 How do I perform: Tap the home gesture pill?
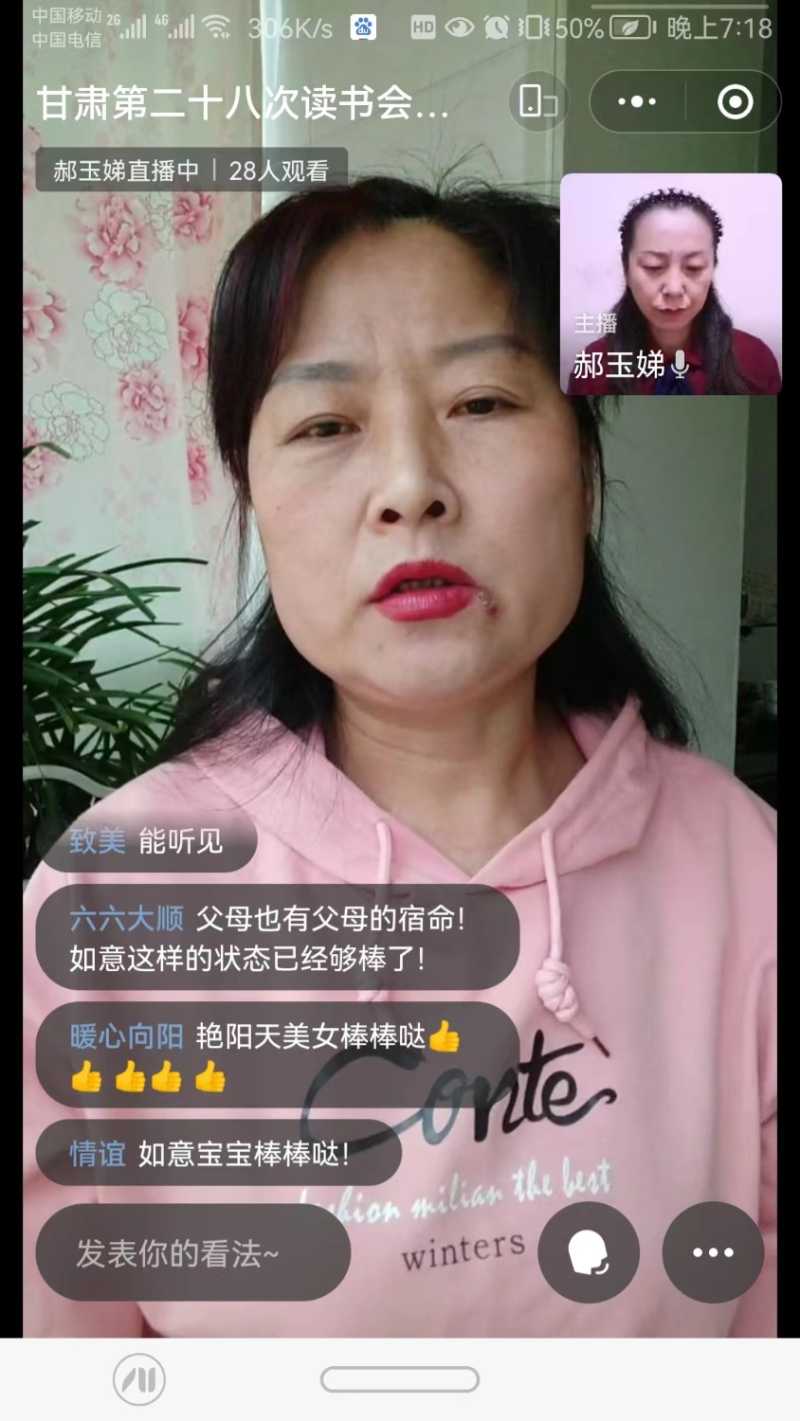tap(400, 1380)
